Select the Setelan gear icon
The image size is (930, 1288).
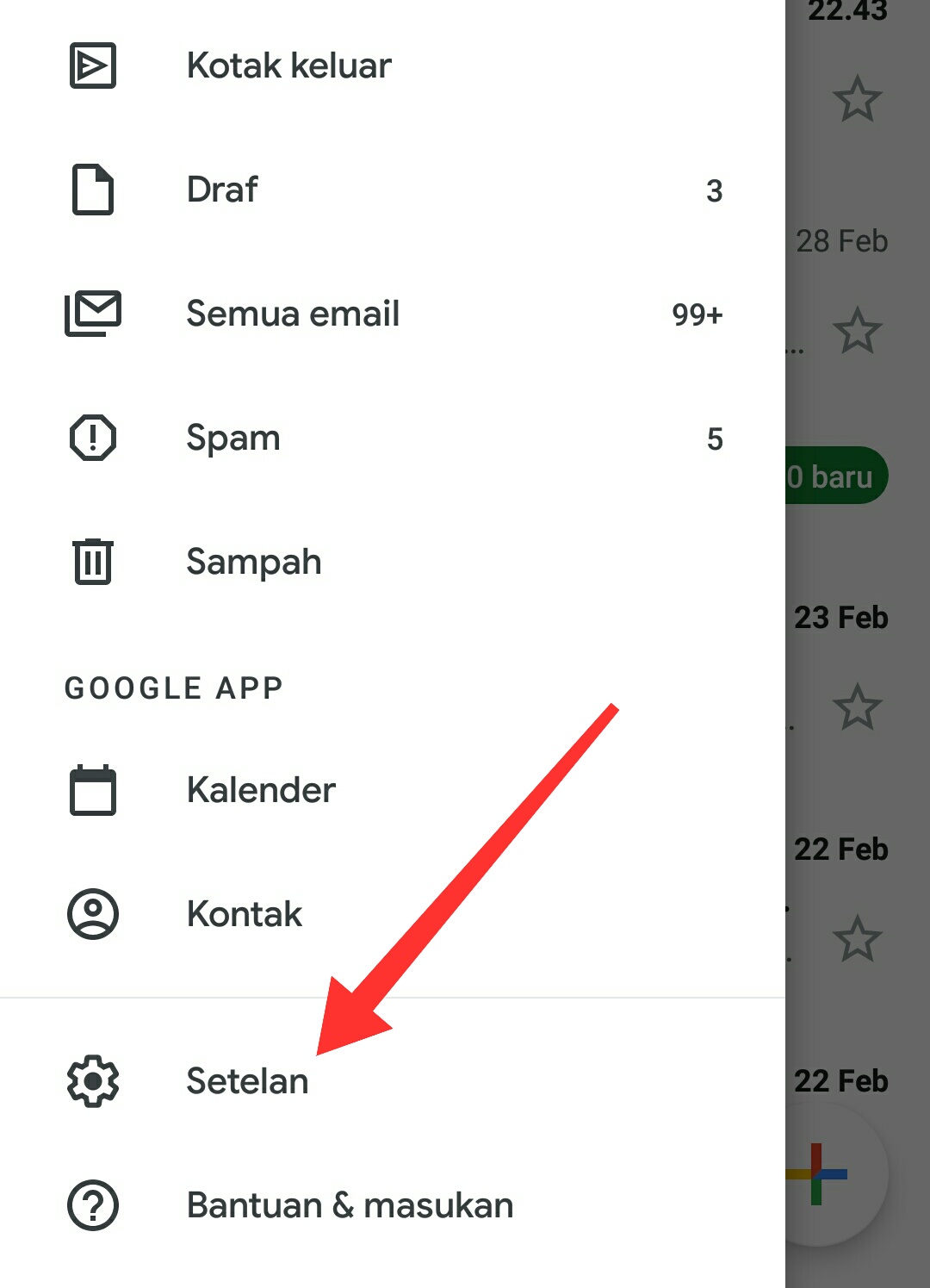[92, 1081]
